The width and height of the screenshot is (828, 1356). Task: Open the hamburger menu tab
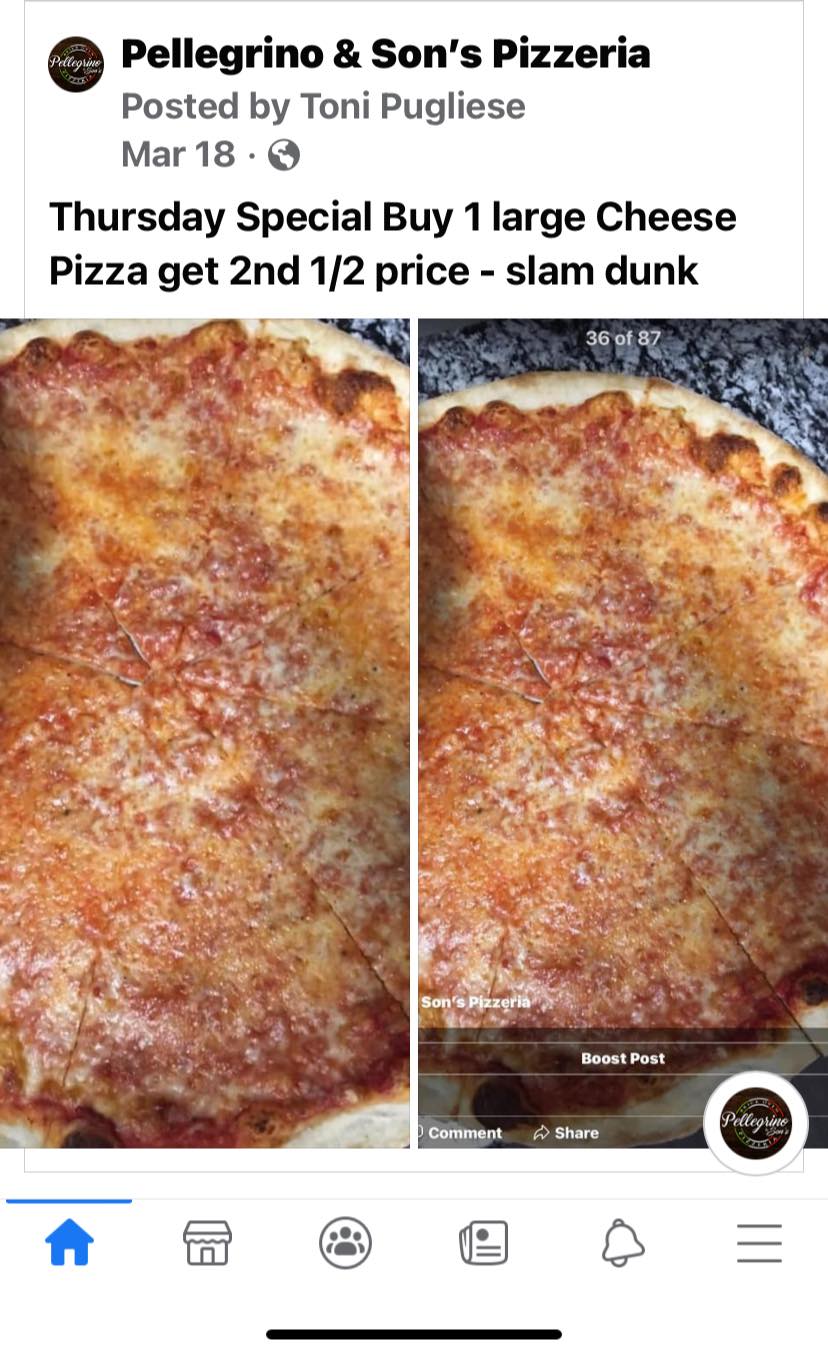coord(759,1244)
